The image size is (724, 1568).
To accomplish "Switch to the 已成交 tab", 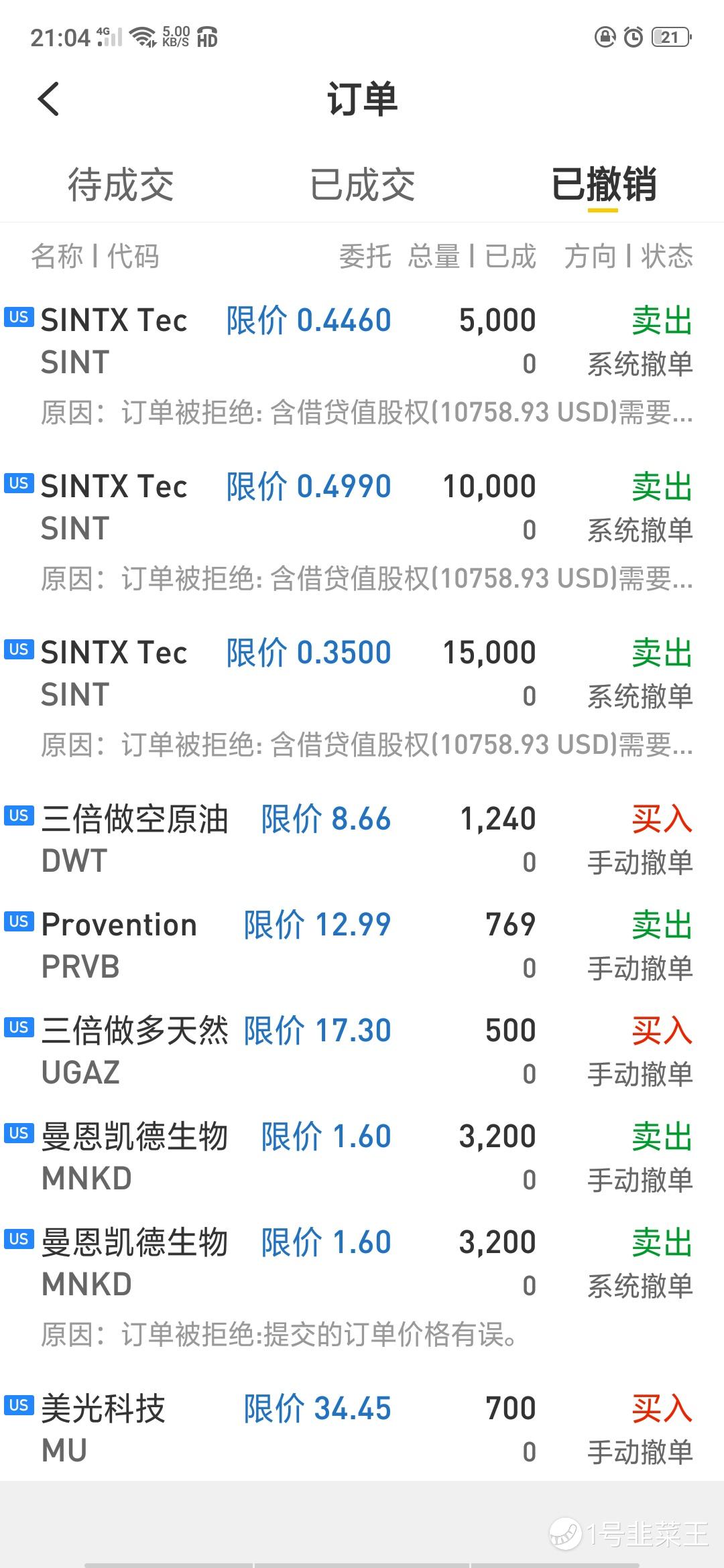I will coord(362,185).
